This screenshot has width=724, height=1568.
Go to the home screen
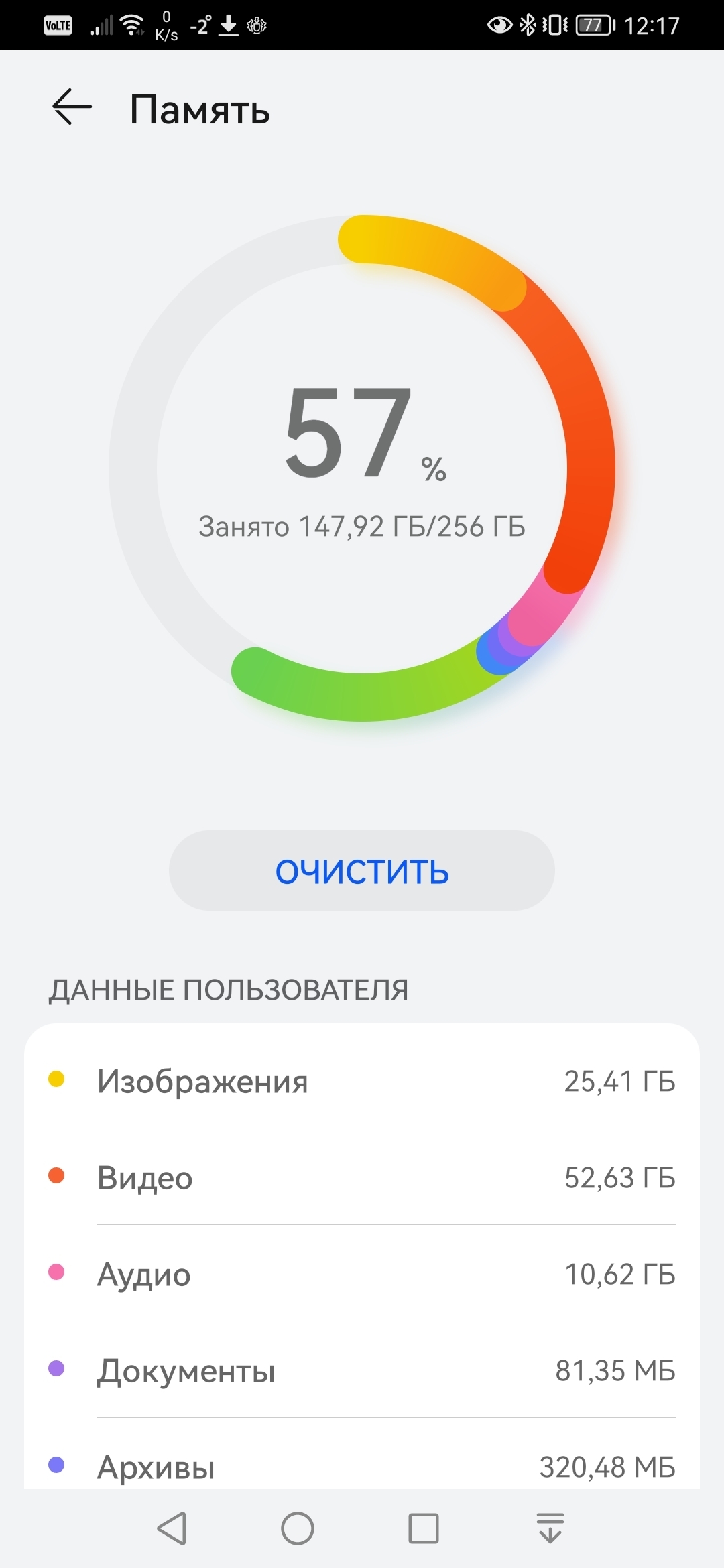[298, 1528]
